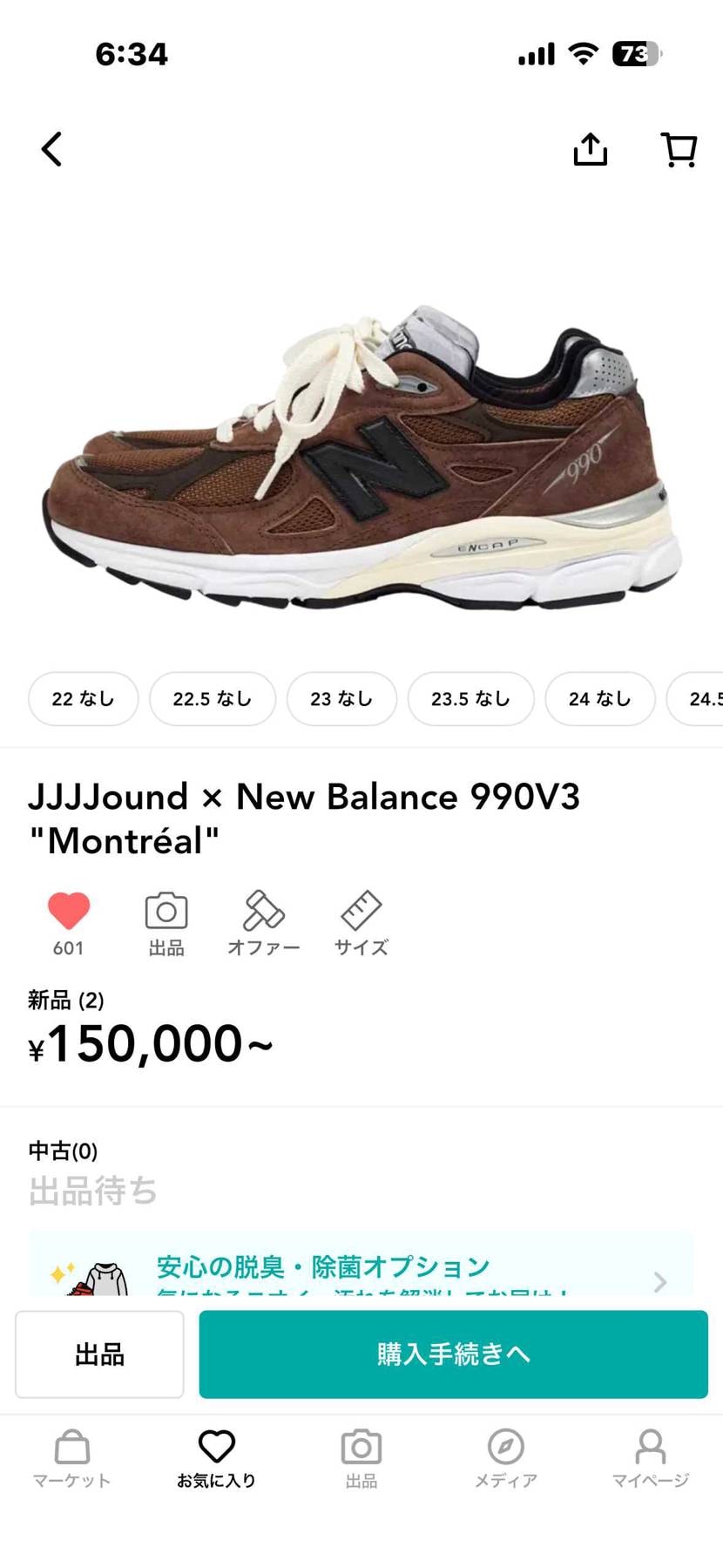Open the 出品 camera icon under the title
The image size is (723, 1568).
(166, 911)
